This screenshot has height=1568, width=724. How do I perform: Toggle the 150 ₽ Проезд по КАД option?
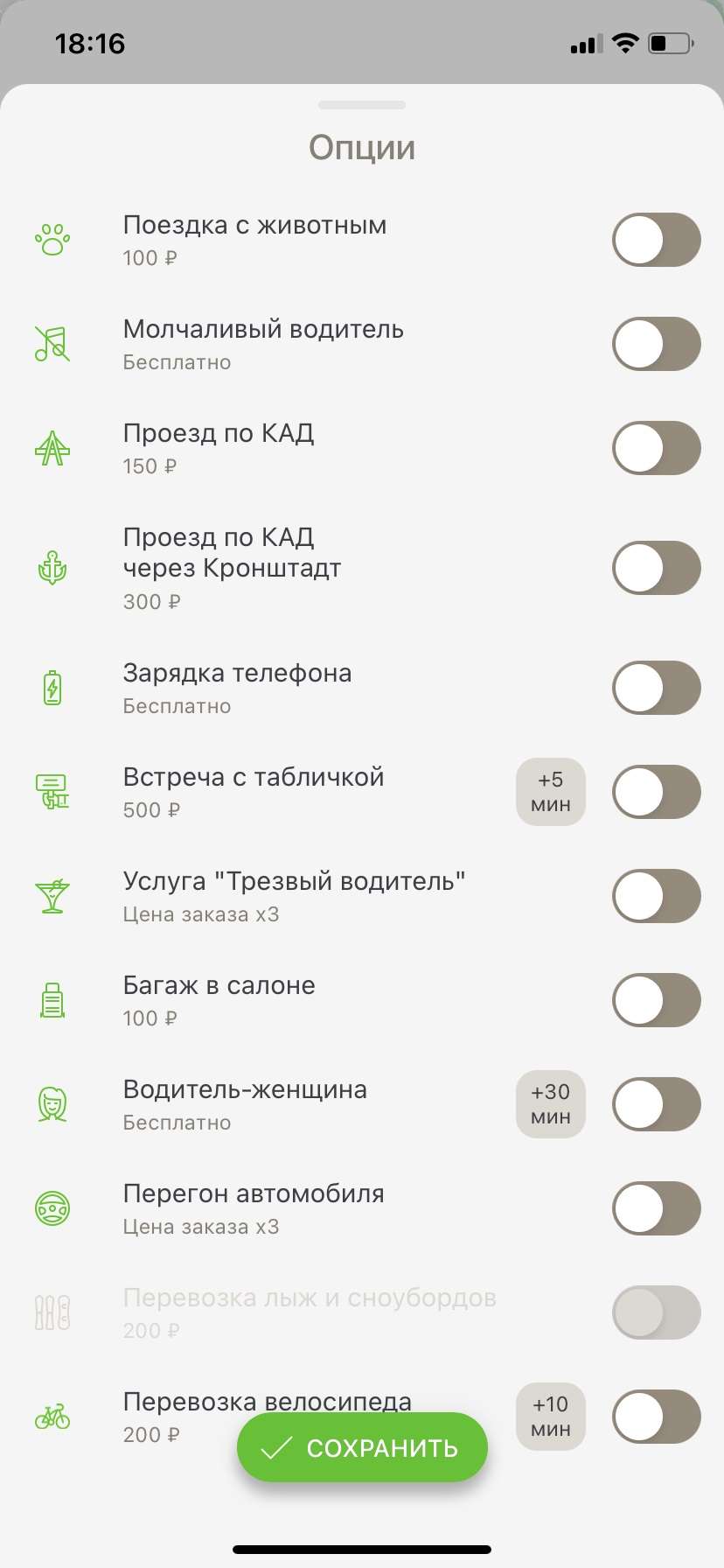[x=657, y=448]
